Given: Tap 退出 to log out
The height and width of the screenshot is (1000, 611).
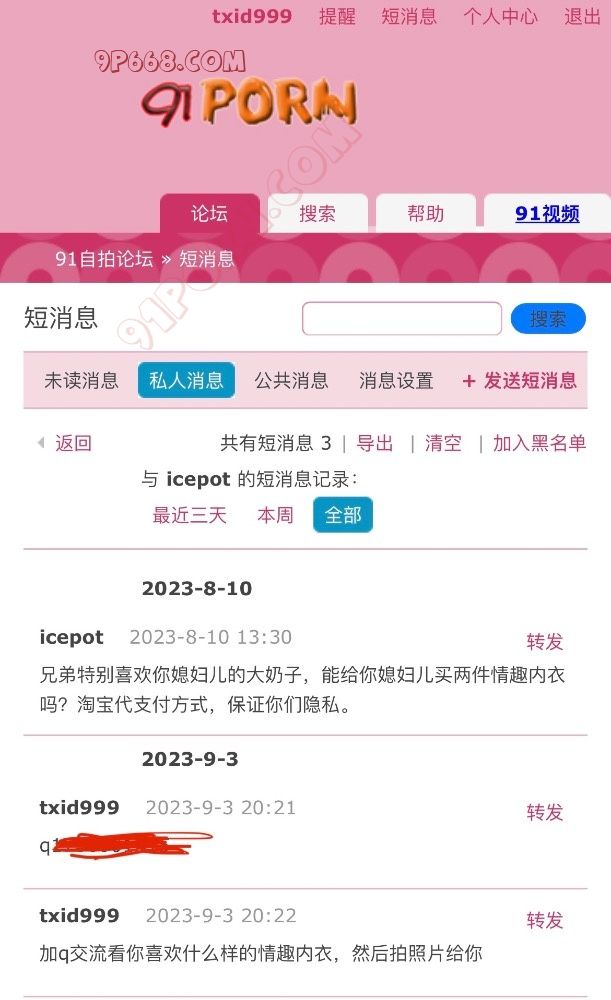Looking at the screenshot, I should tap(582, 16).
